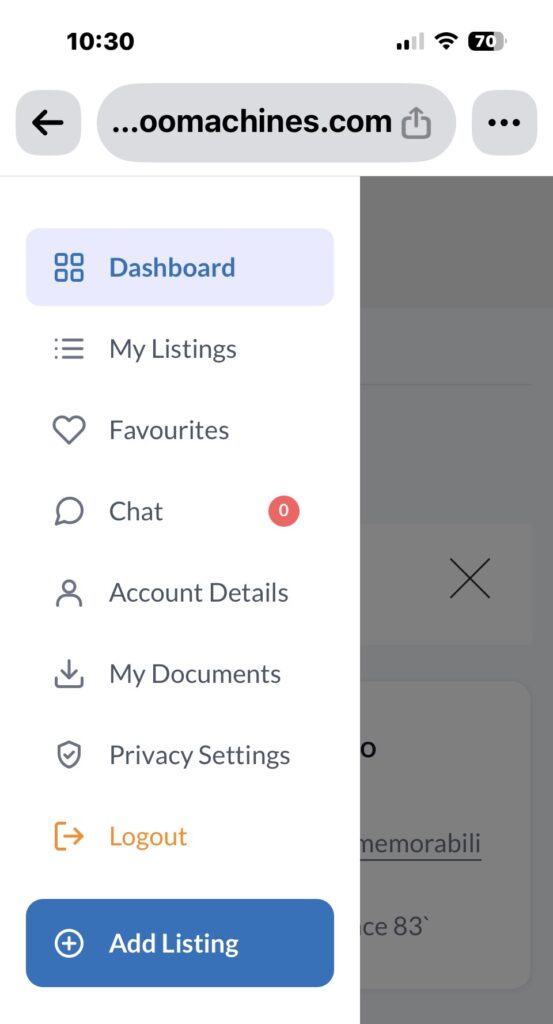
Task: Go to My Listings
Action: pyautogui.click(x=180, y=349)
